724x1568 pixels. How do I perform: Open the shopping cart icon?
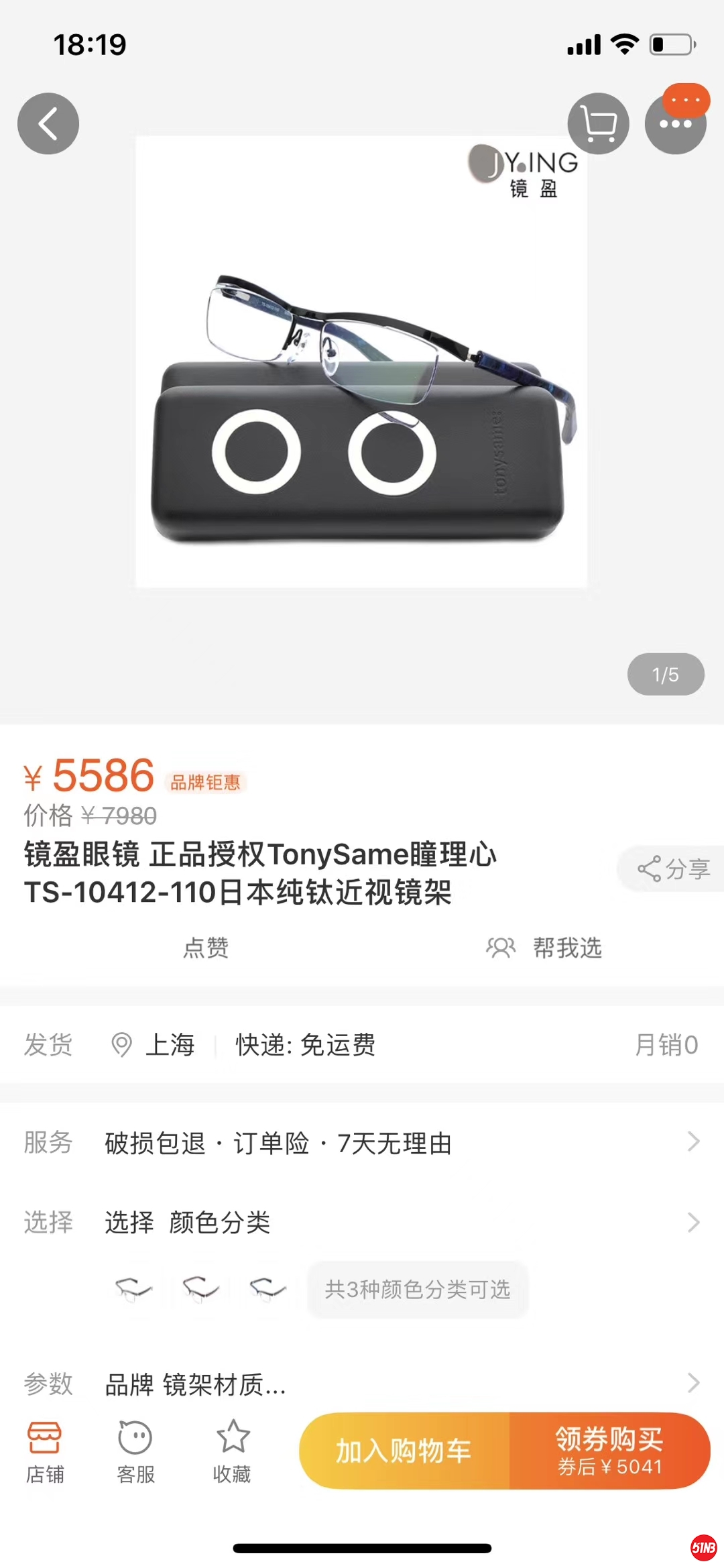point(598,124)
